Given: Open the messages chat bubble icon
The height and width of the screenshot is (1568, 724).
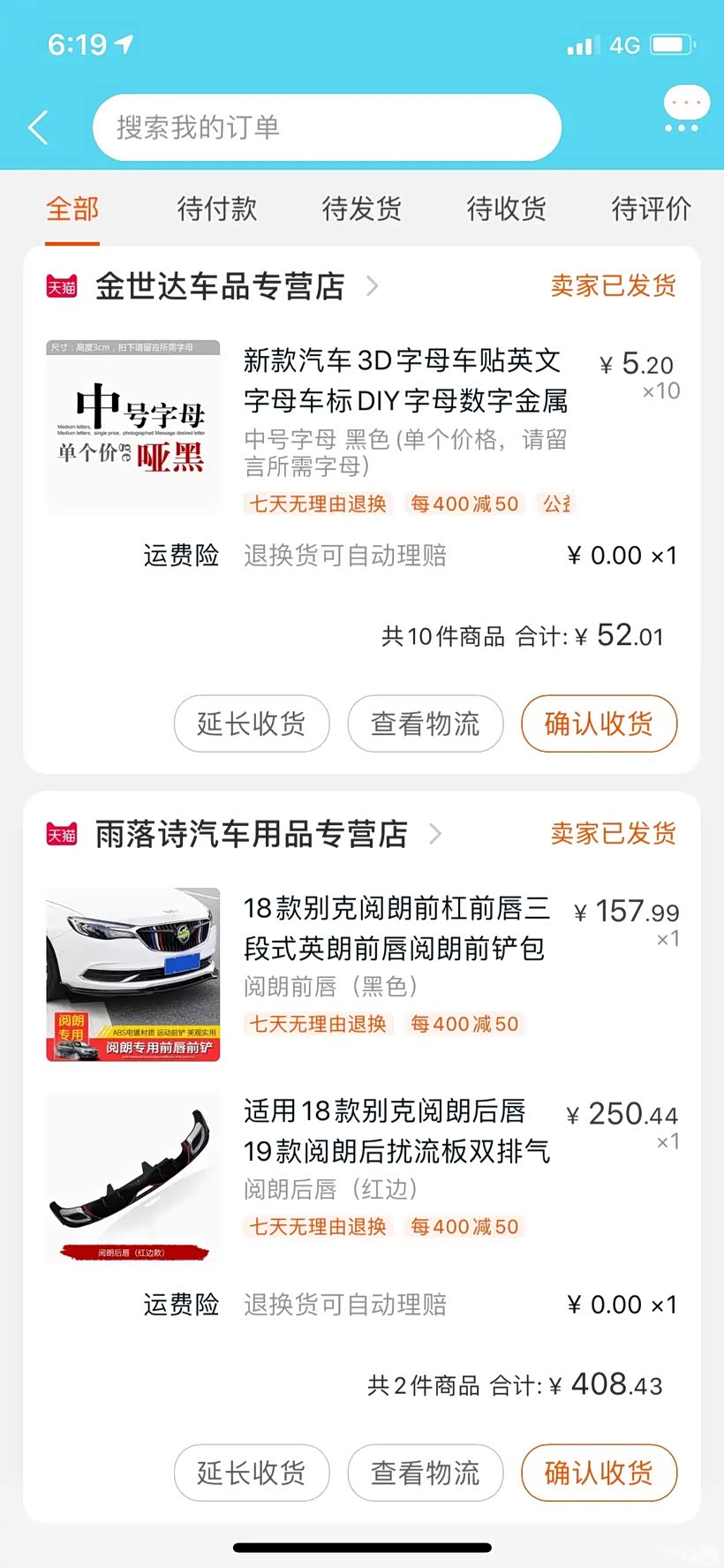Looking at the screenshot, I should pos(685,110).
